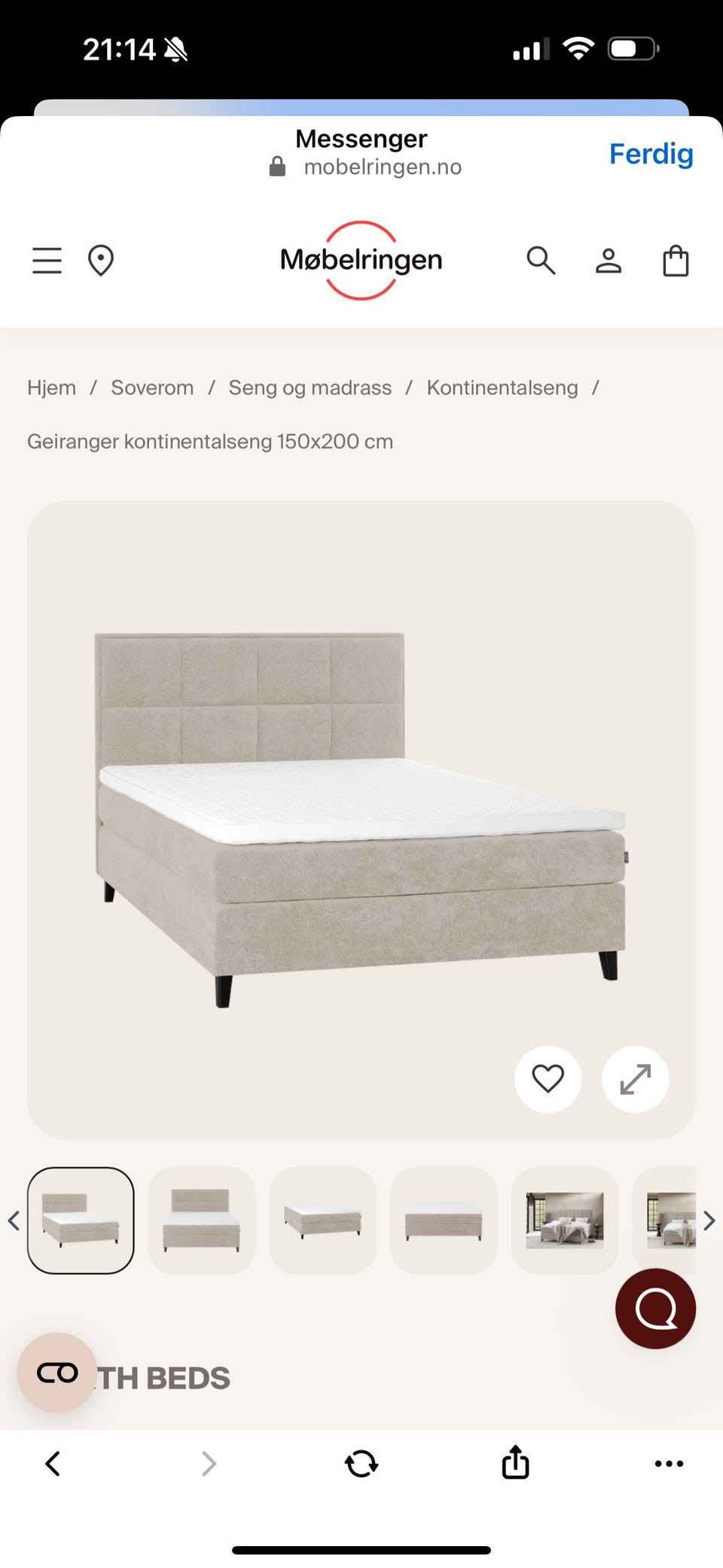The height and width of the screenshot is (1568, 723).
Task: Open the store locator pin icon
Action: coord(102,261)
